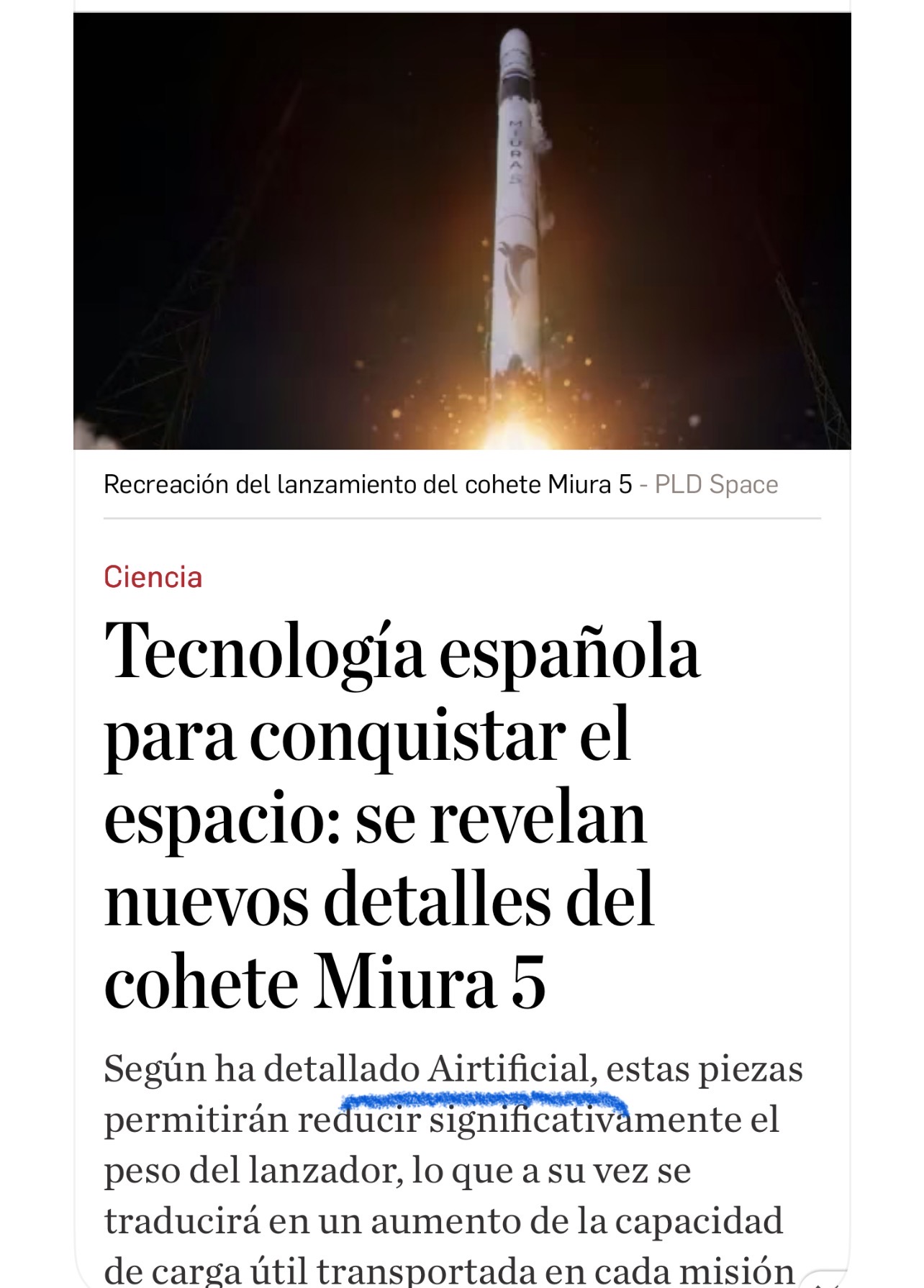
Task: Open the Miura 5 rocket launch image
Action: tap(462, 232)
